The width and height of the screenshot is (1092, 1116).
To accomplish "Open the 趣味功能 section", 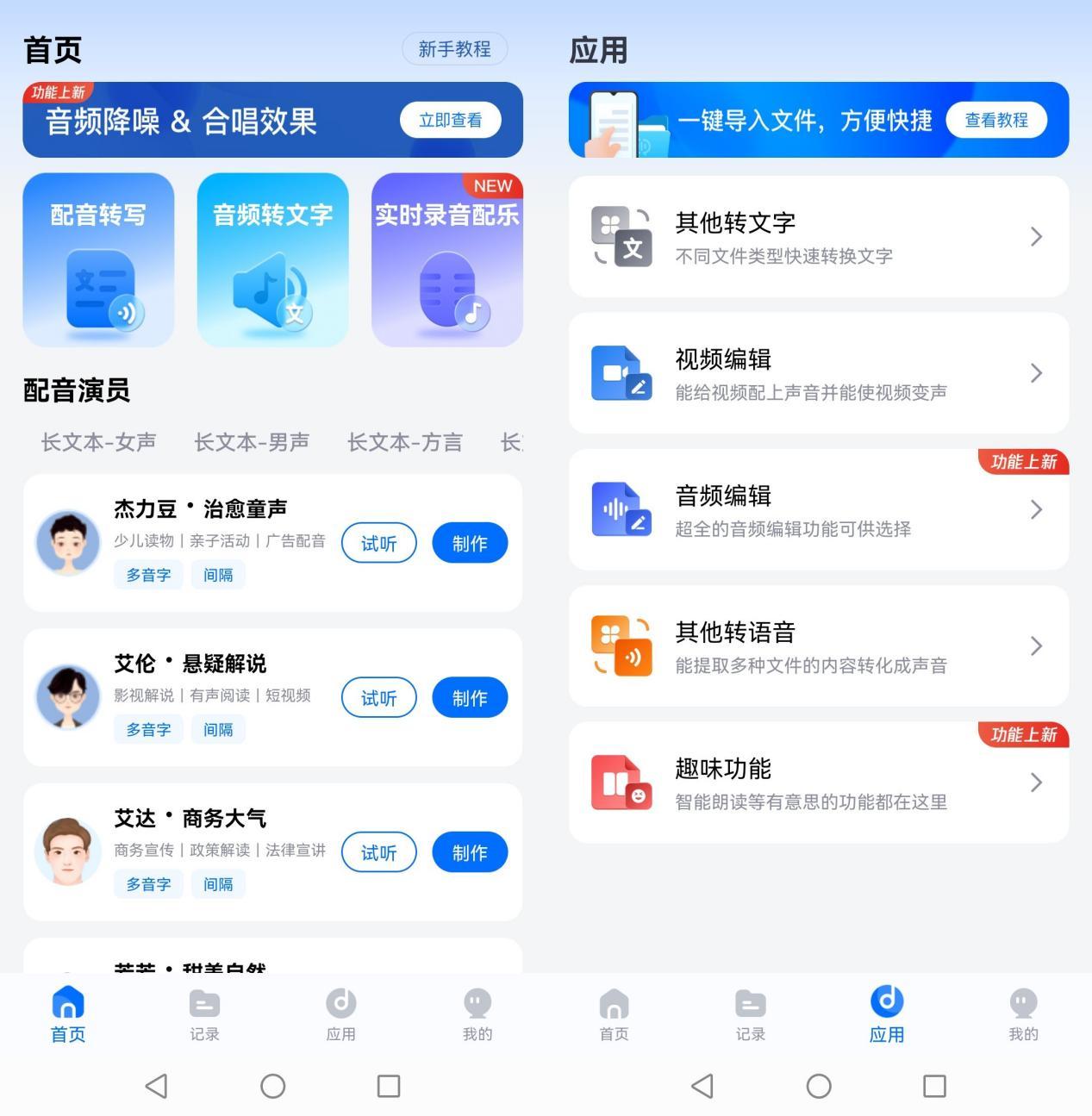I will coord(818,782).
